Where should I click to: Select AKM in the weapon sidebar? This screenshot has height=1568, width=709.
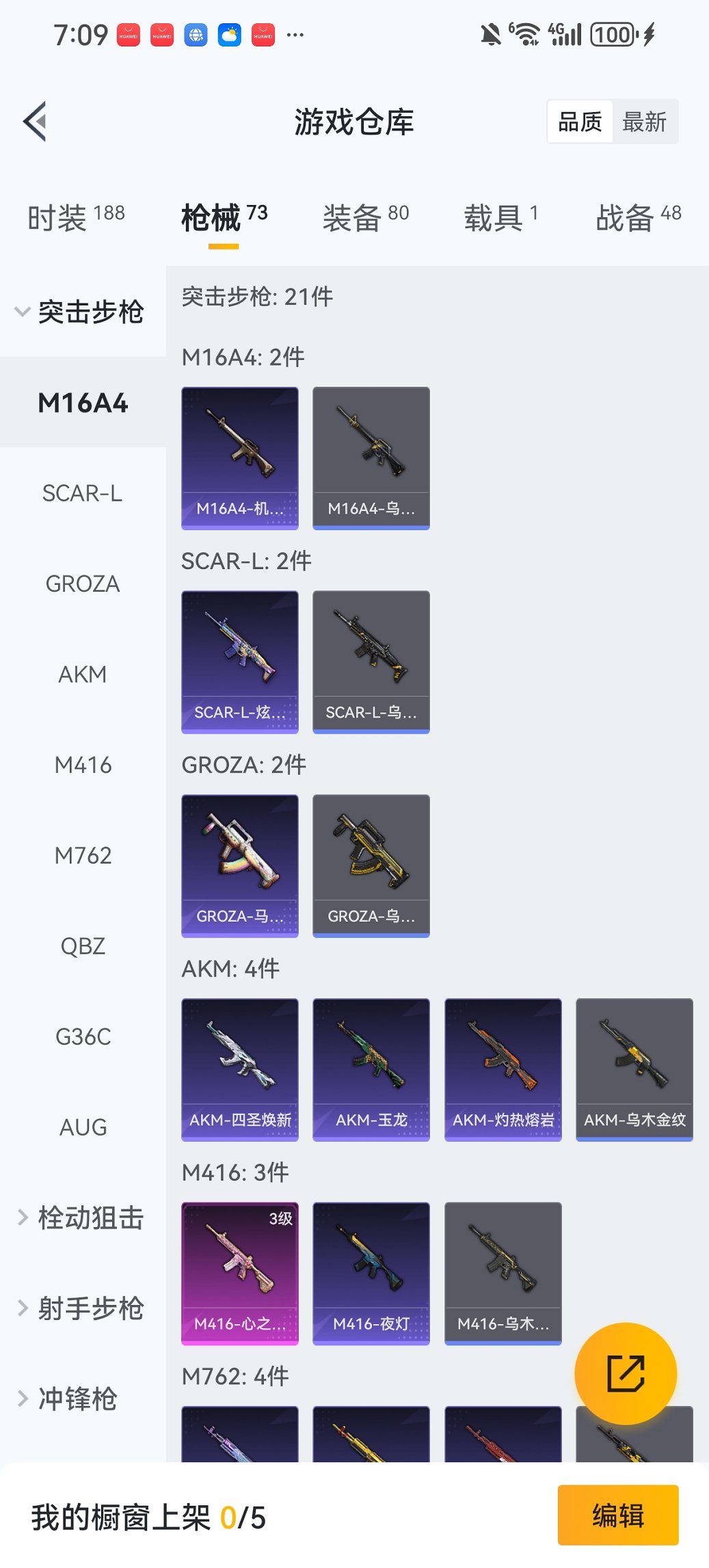pyautogui.click(x=83, y=674)
